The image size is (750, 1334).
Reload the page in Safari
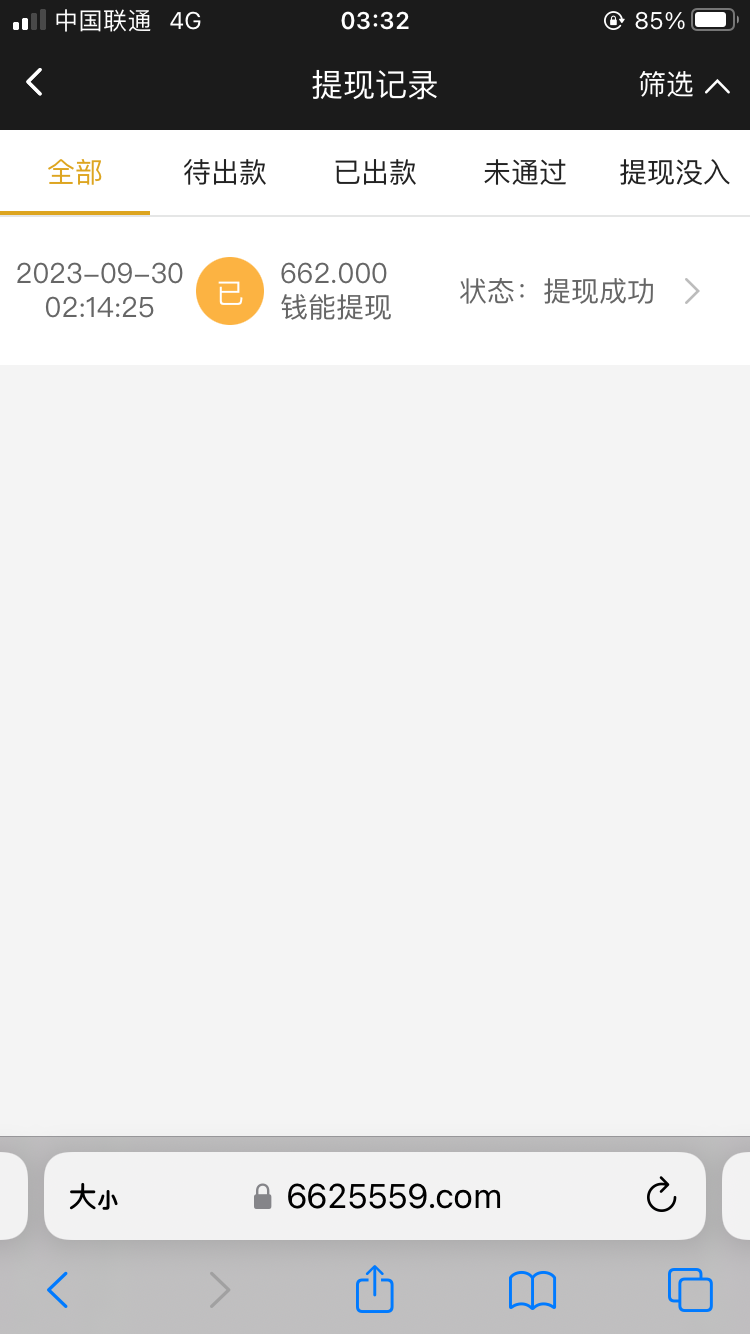pyautogui.click(x=661, y=1196)
